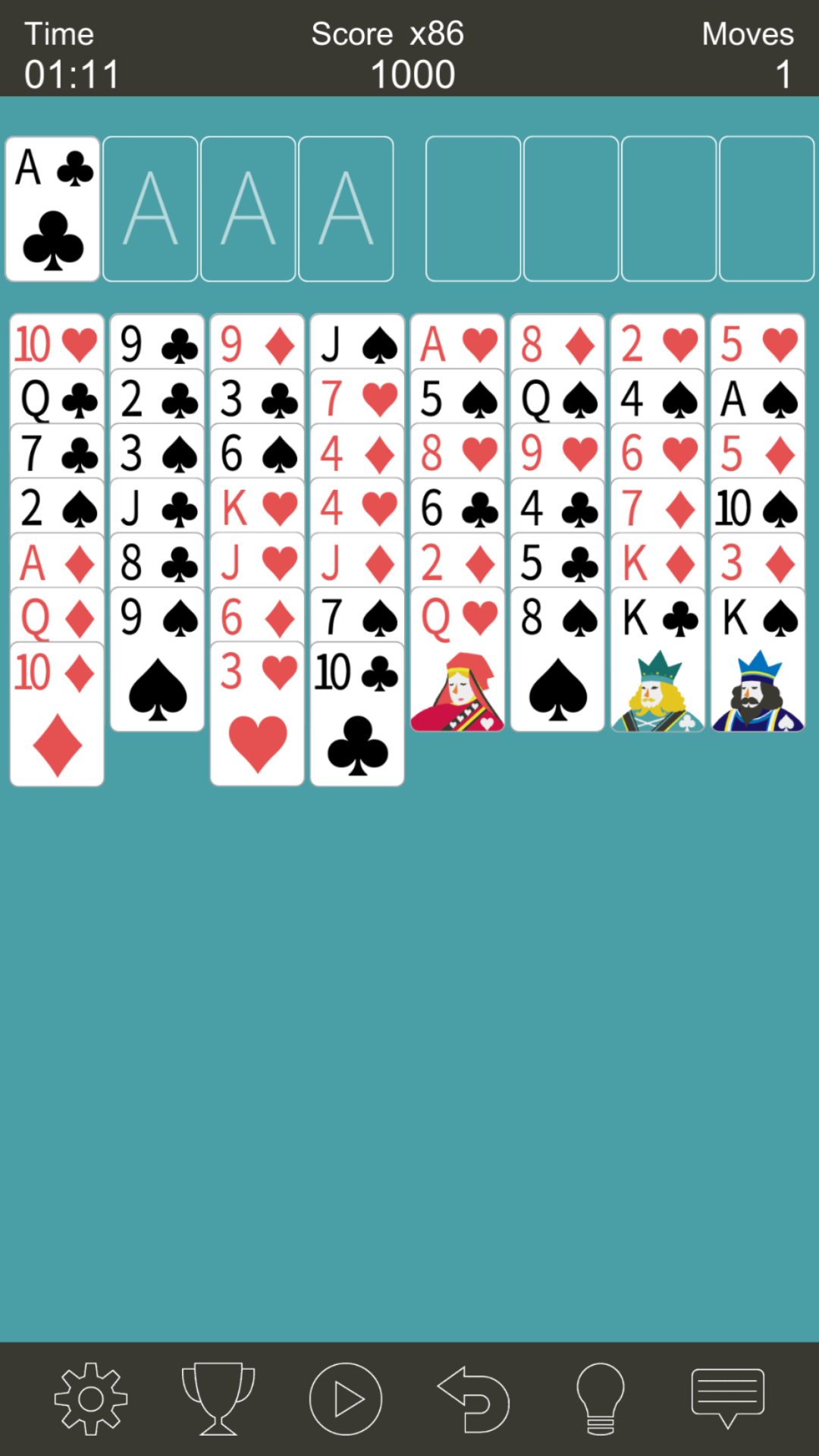Tap the Ace of clubs foundation pile

pyautogui.click(x=52, y=209)
